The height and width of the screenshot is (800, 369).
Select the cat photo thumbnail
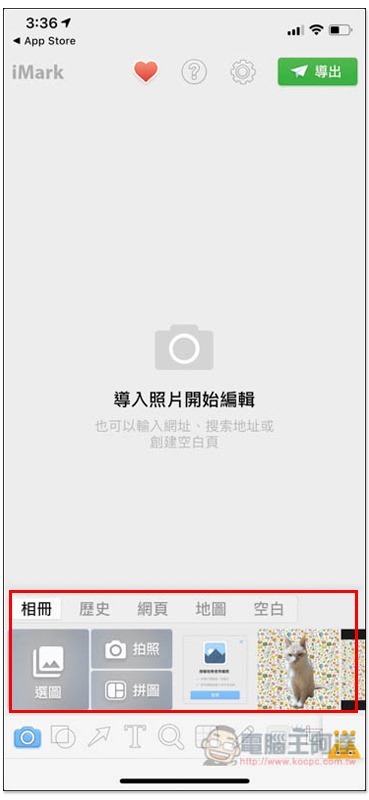299,669
